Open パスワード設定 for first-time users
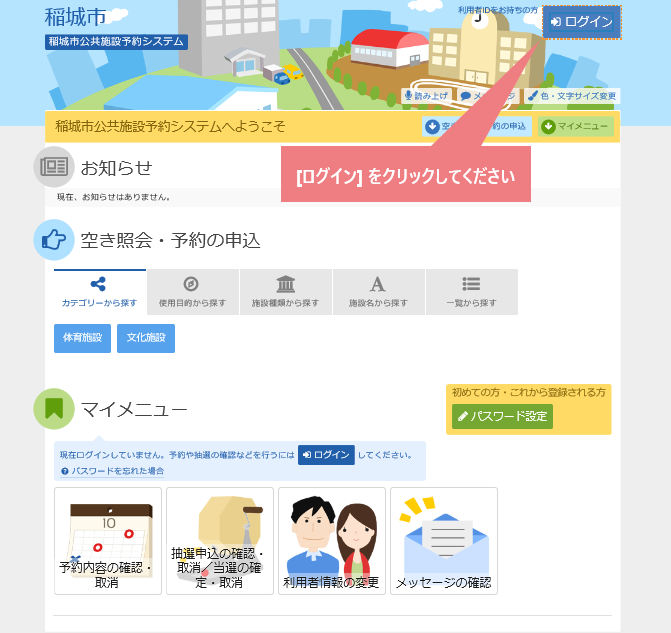 click(x=502, y=416)
